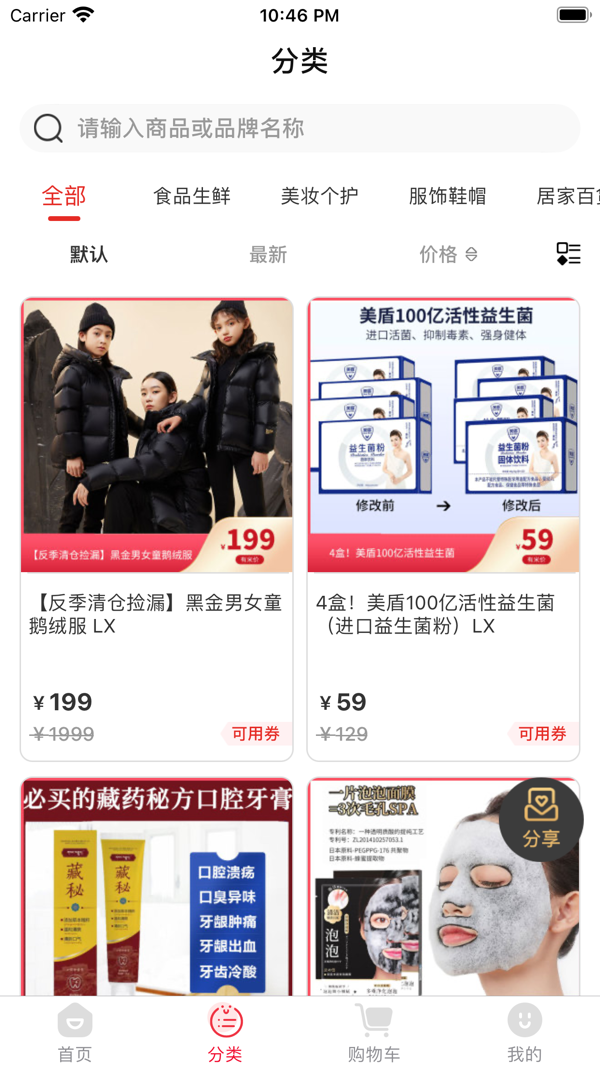Screen dimensions: 600x1067
Task: Switch to the 食品生鲜 category
Action: point(192,196)
